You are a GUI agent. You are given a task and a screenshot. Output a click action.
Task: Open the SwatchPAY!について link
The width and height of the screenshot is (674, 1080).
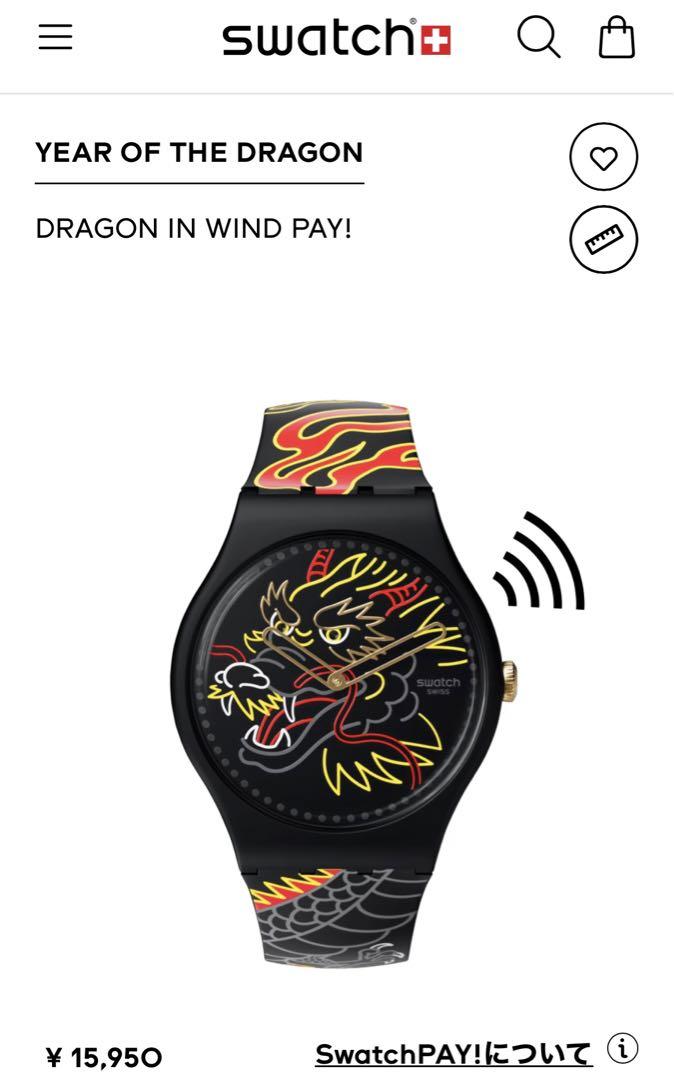click(x=453, y=1053)
